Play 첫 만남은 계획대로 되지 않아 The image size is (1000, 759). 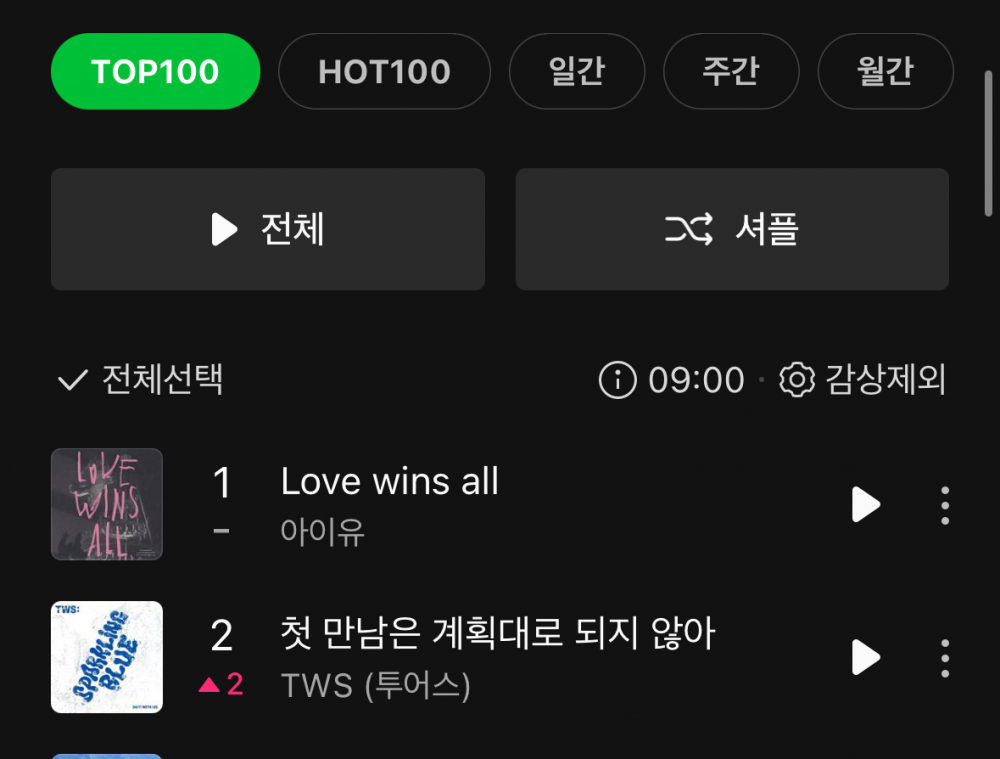865,657
